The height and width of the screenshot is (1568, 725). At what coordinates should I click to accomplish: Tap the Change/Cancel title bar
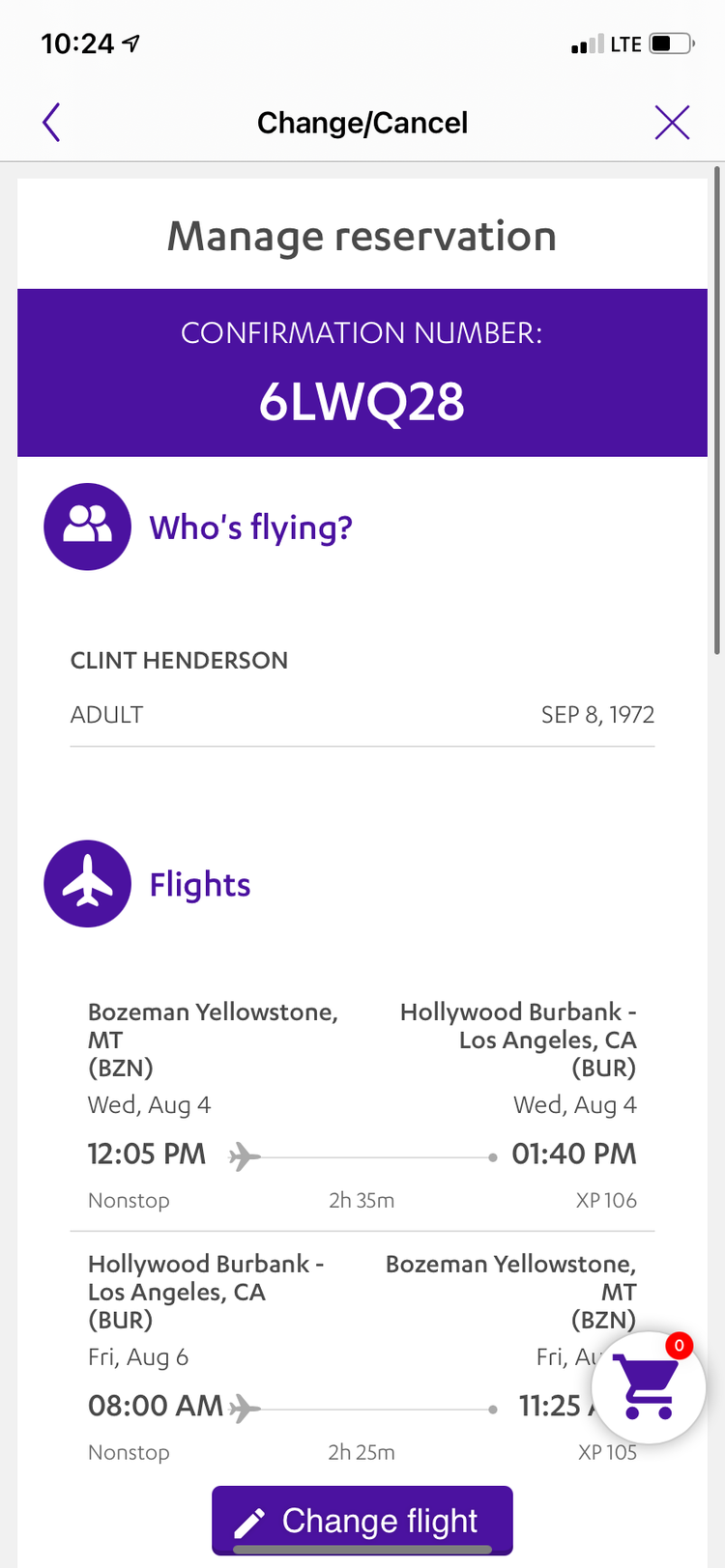(x=362, y=122)
